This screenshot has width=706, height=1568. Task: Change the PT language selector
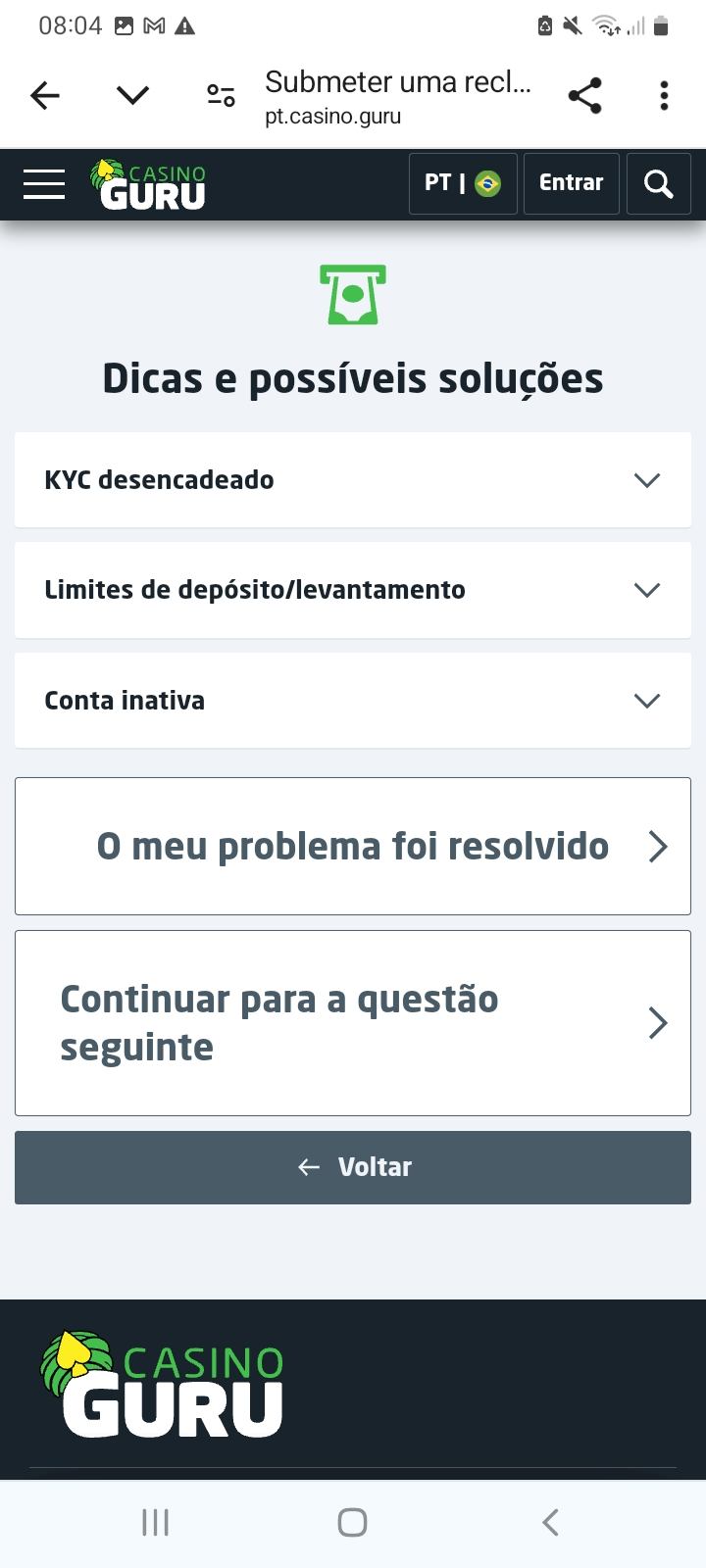[x=463, y=183]
